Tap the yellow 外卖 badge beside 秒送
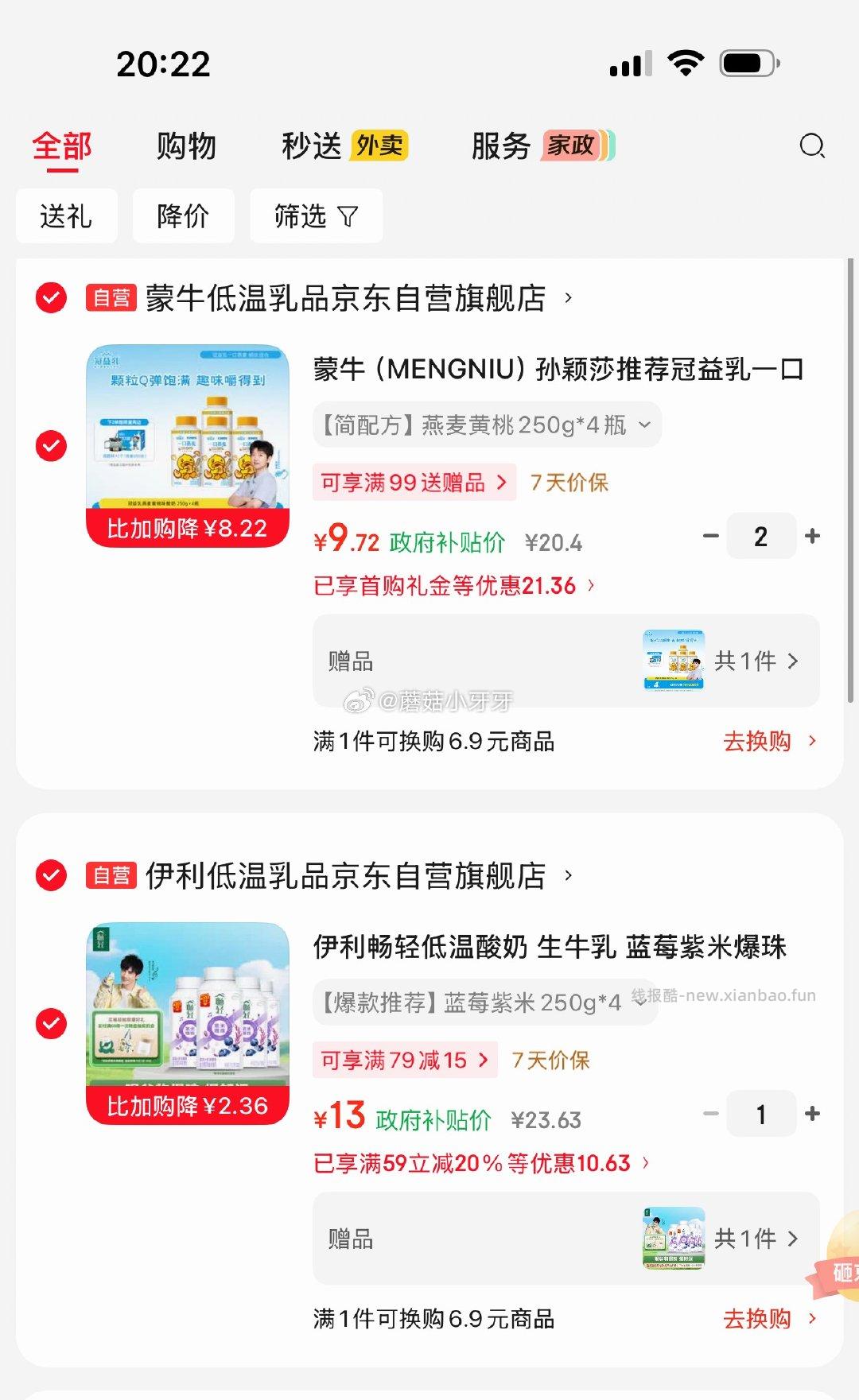This screenshot has width=859, height=1400. coord(379,146)
